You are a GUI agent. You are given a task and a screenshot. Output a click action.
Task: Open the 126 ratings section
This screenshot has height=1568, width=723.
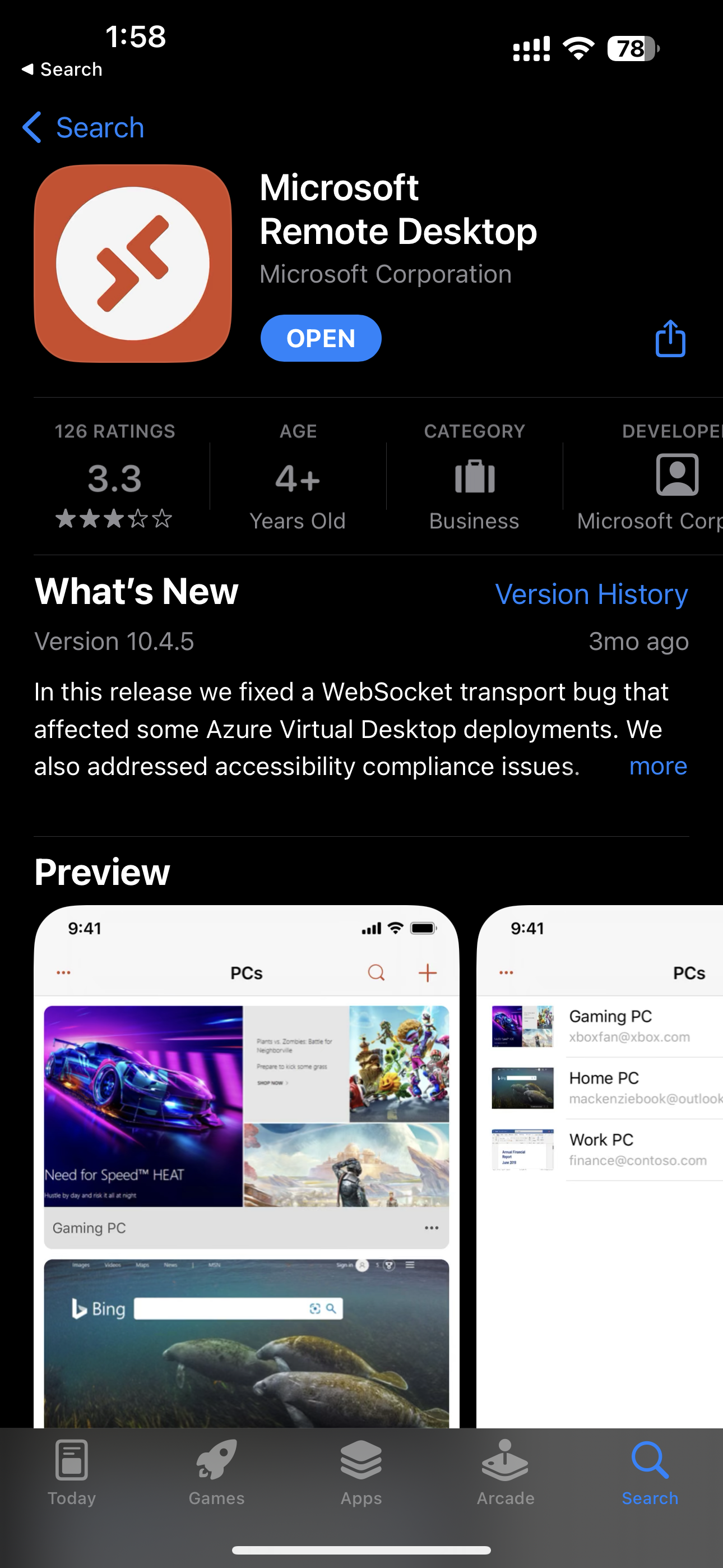(114, 477)
